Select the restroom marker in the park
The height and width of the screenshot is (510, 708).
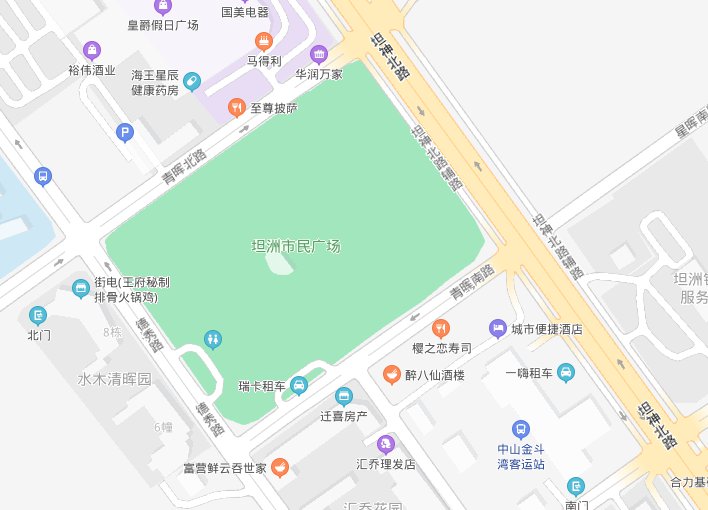[x=212, y=340]
